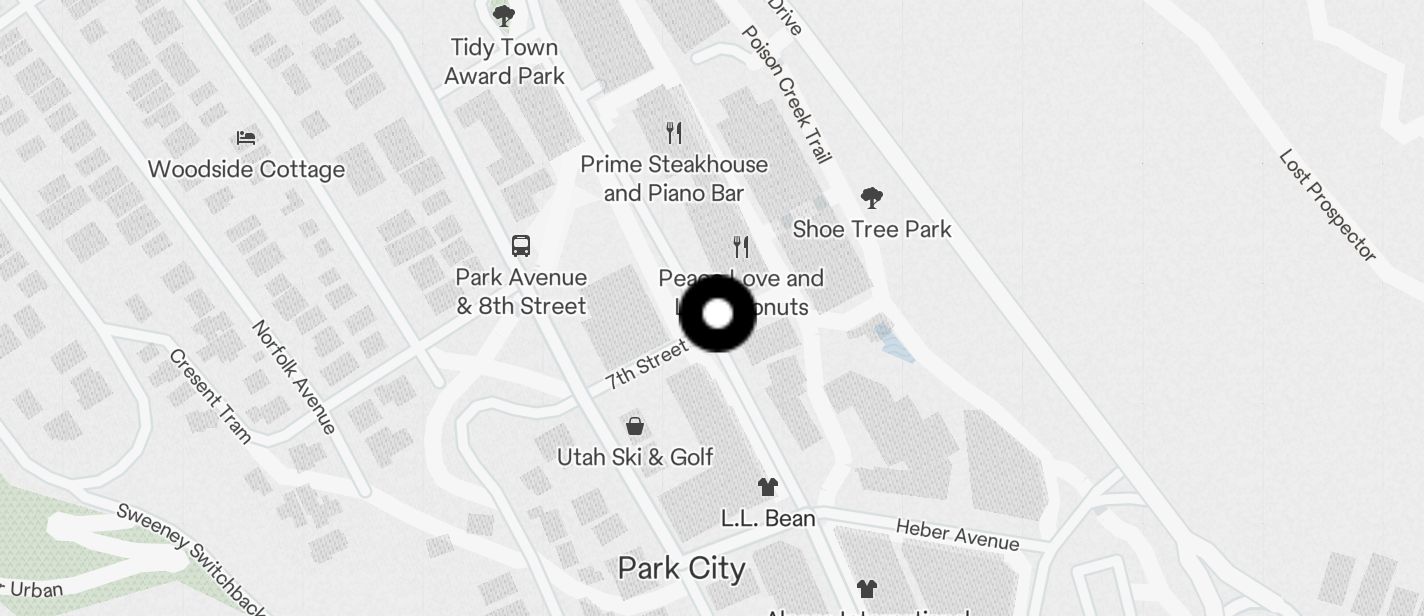Tap the Tidy Town Award Park marker
This screenshot has height=616, width=1424.
click(x=504, y=17)
